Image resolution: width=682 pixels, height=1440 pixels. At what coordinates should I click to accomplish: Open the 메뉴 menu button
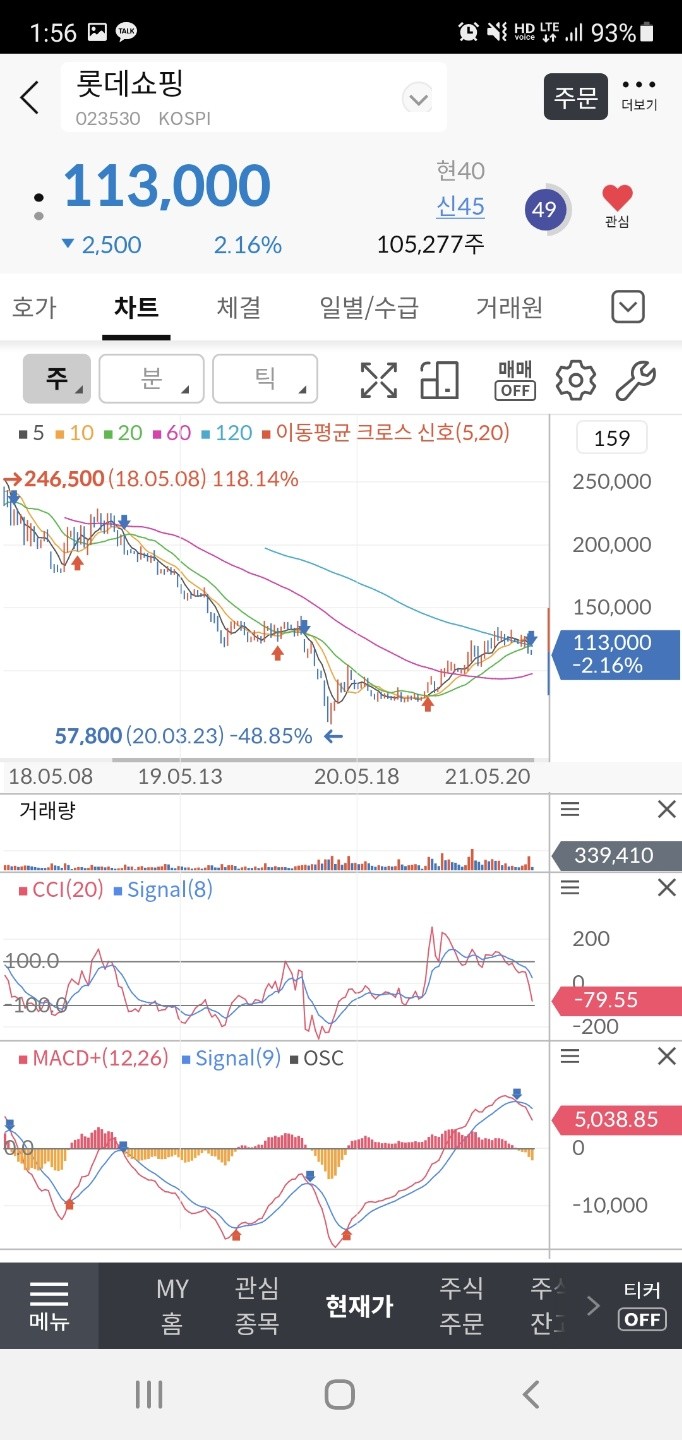tap(49, 1306)
